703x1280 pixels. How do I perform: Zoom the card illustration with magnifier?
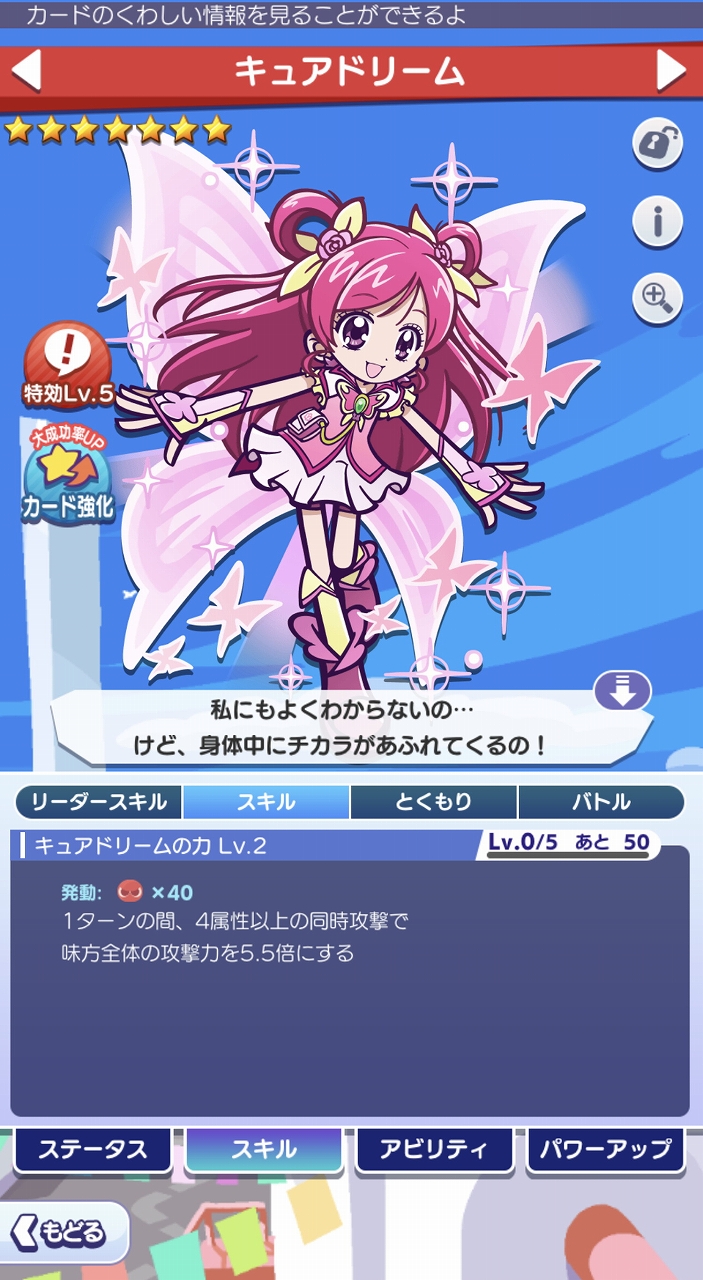tap(658, 298)
